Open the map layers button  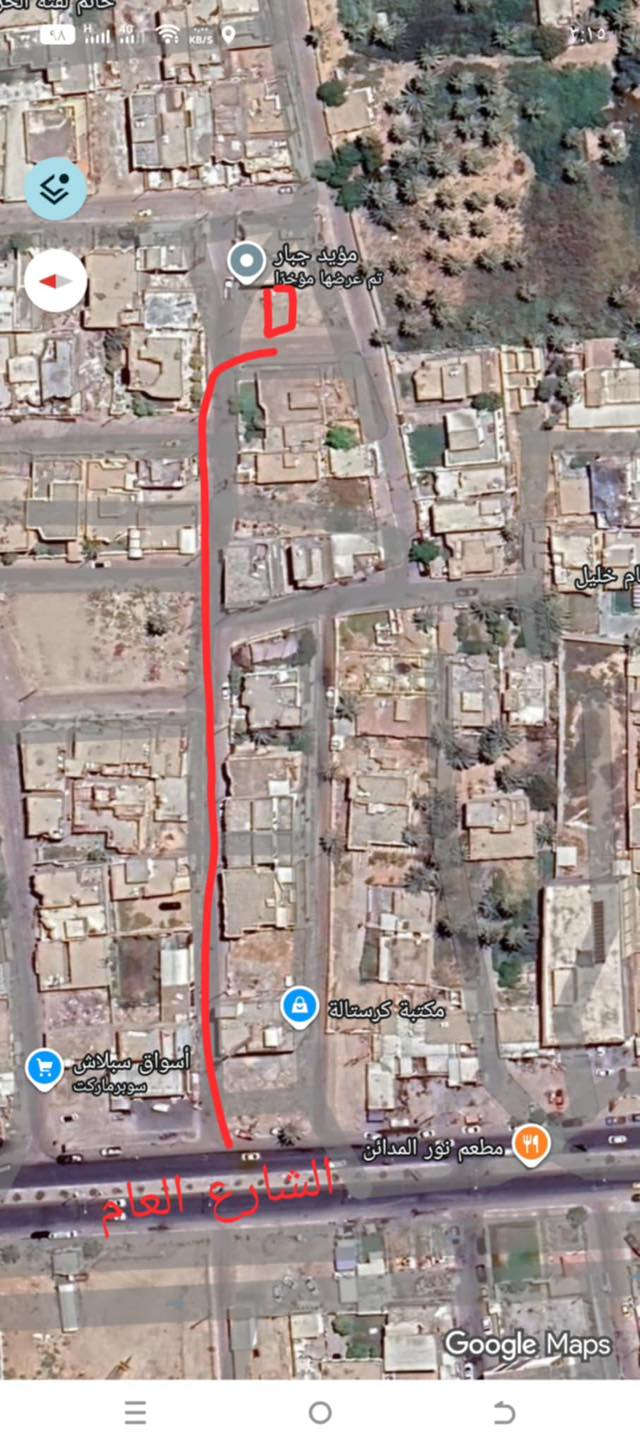click(55, 189)
